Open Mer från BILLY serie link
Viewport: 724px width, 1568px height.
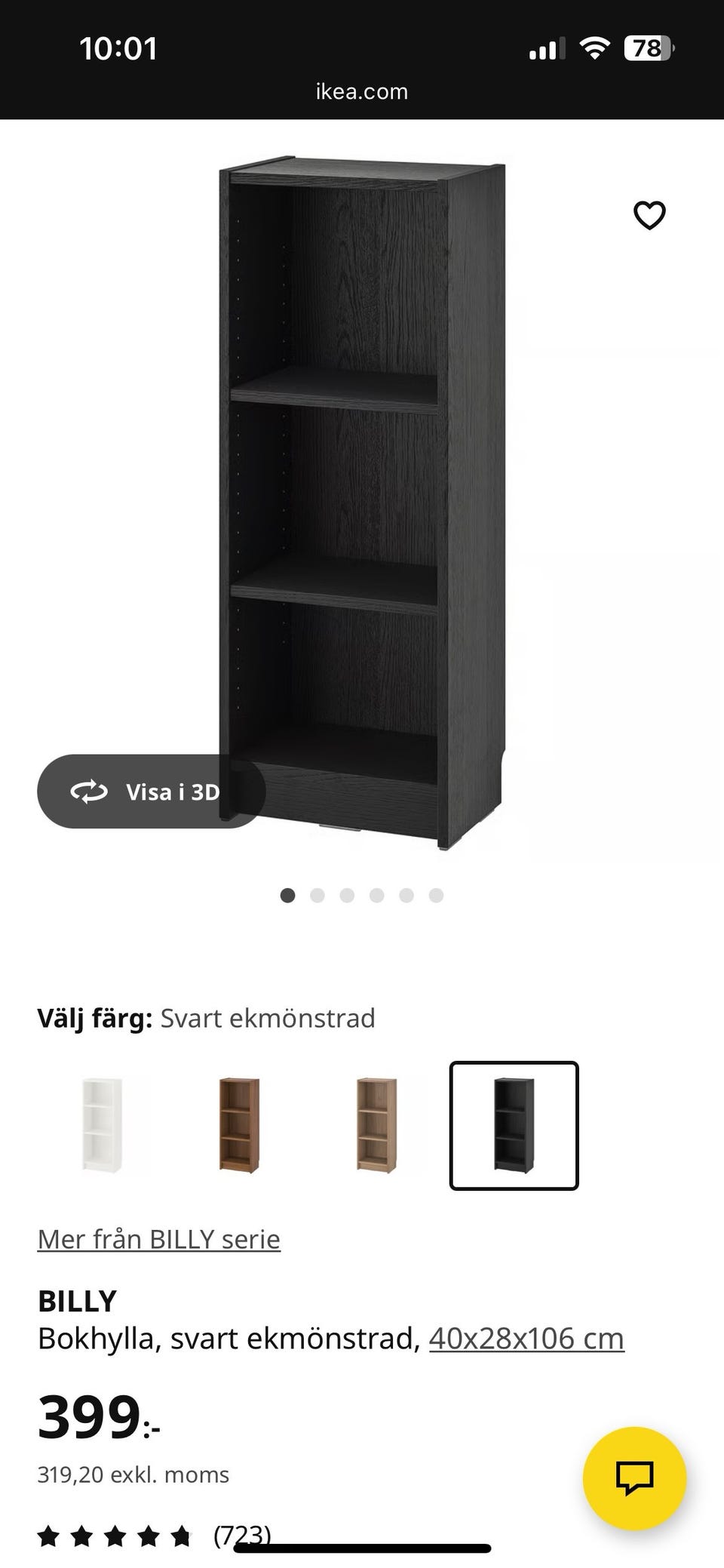pos(158,1237)
